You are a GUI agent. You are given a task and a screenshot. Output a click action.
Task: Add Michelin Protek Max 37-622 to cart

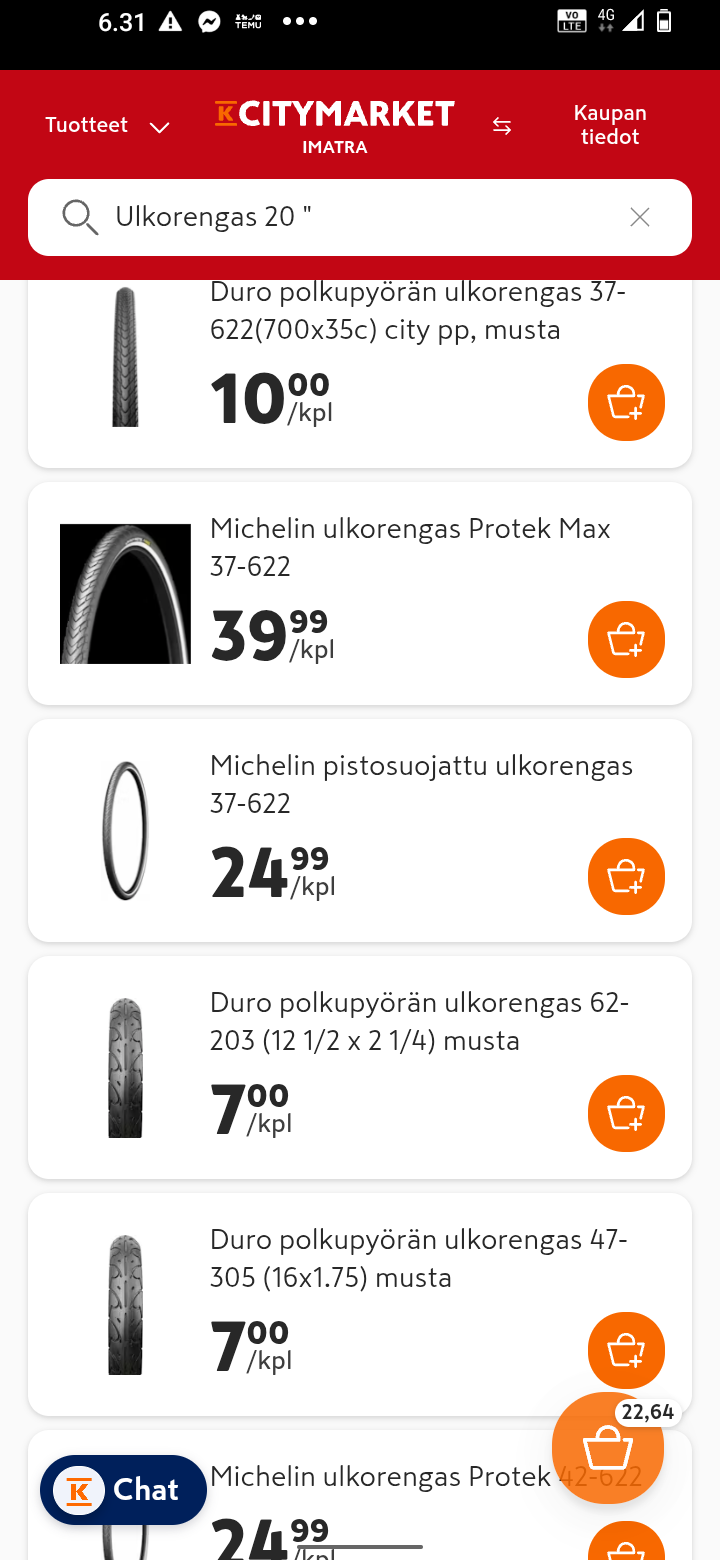point(626,639)
